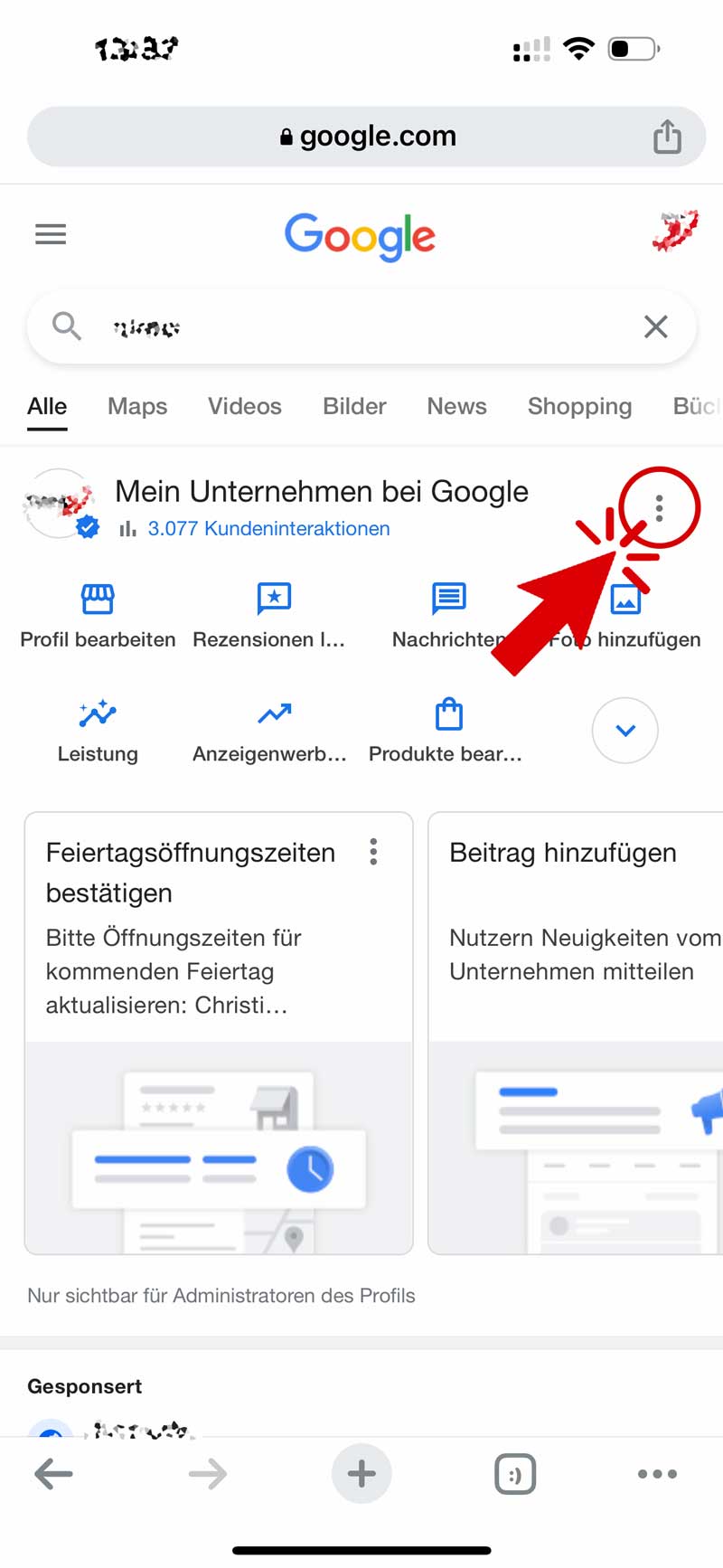Switch to the Bilder tab

point(354,407)
